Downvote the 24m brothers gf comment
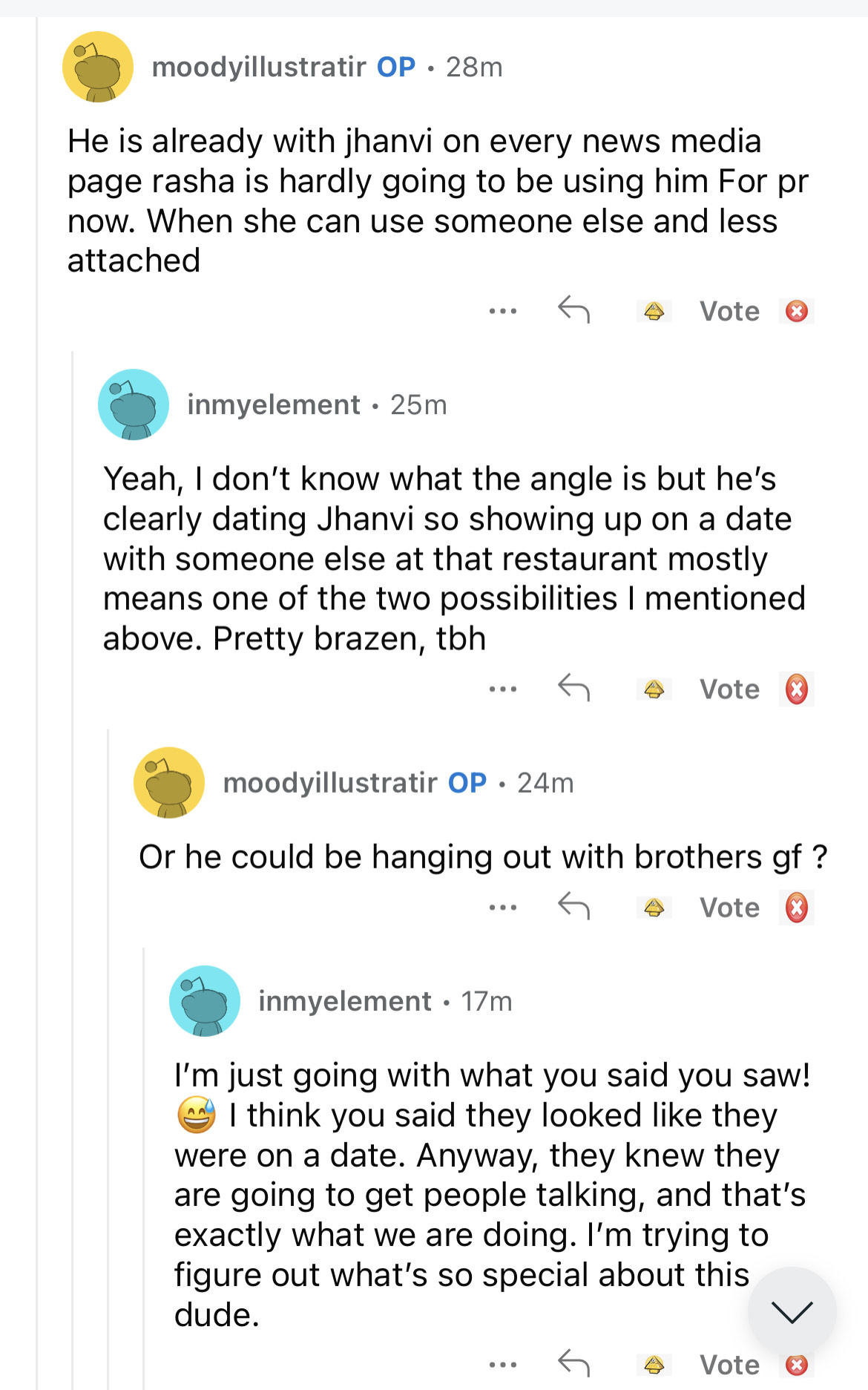Image resolution: width=868 pixels, height=1390 pixels. pyautogui.click(x=797, y=908)
